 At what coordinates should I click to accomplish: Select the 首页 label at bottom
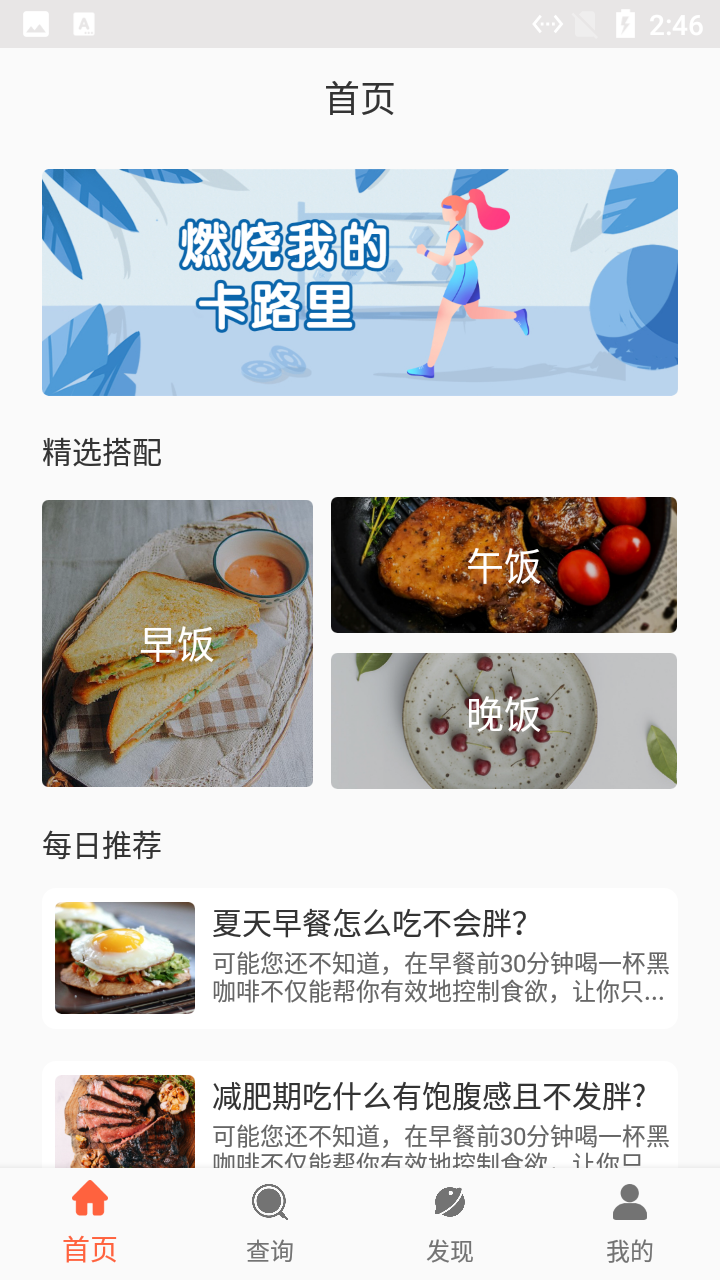pyautogui.click(x=89, y=1249)
